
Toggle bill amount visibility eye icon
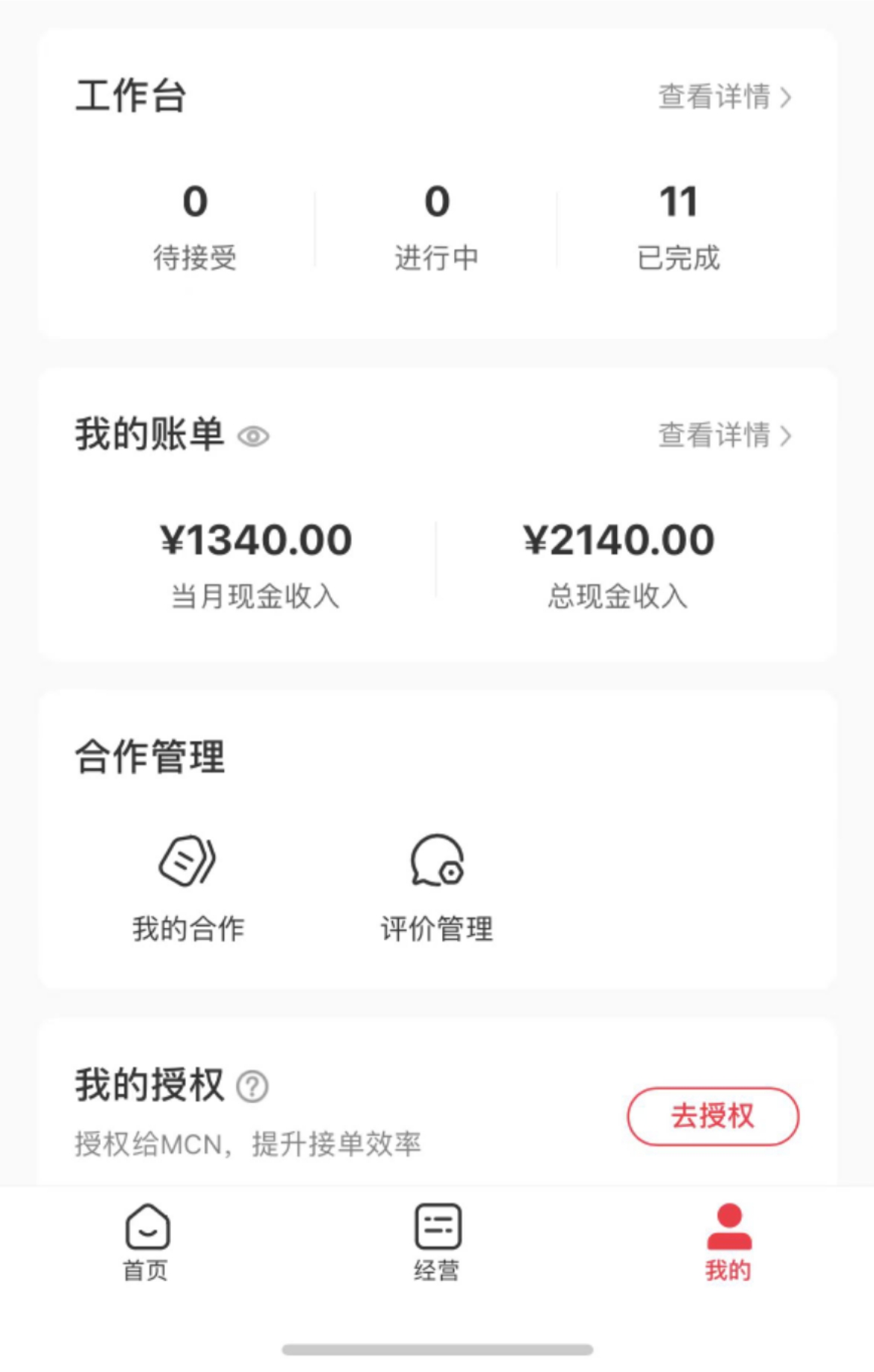(x=253, y=436)
